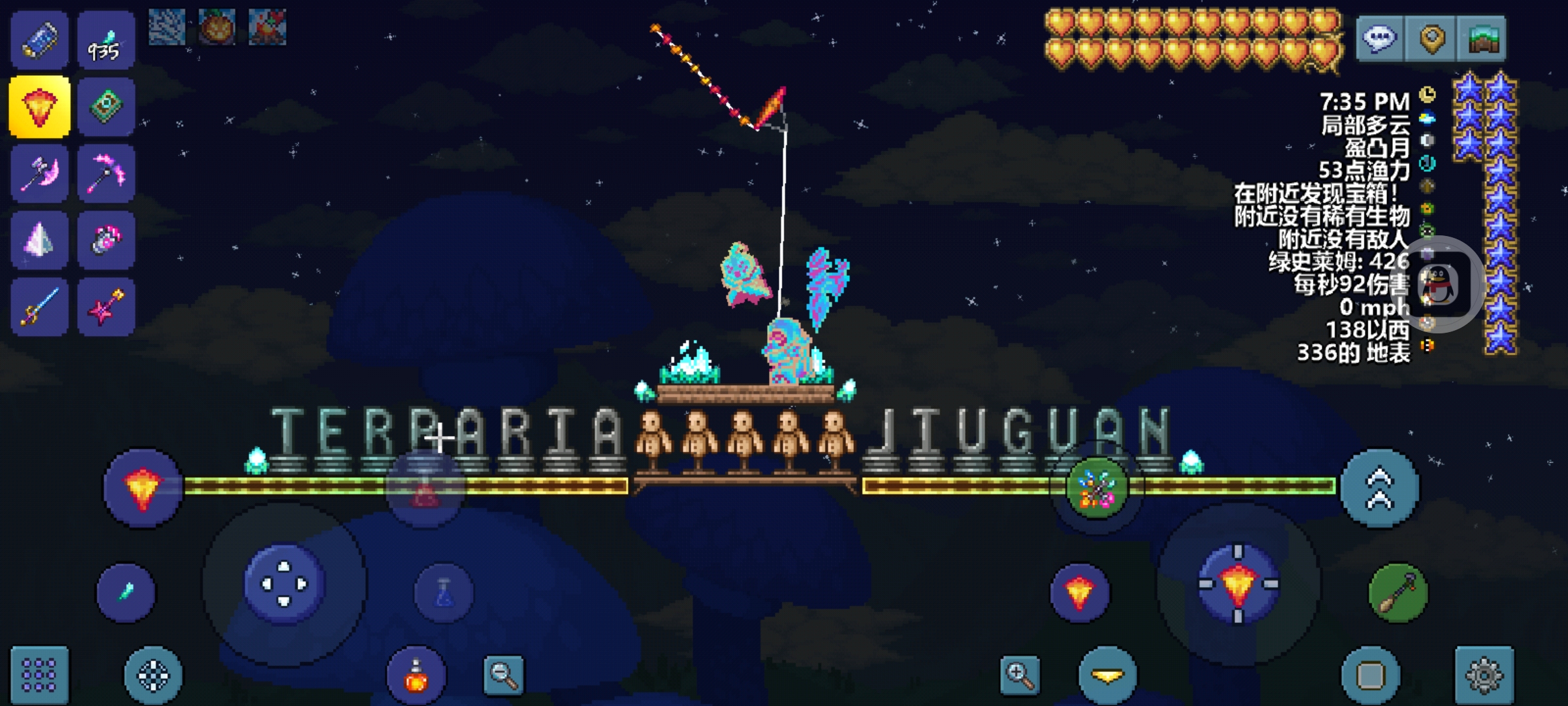Zoom in with the plus magnifier
The height and width of the screenshot is (706, 1568).
[1020, 675]
